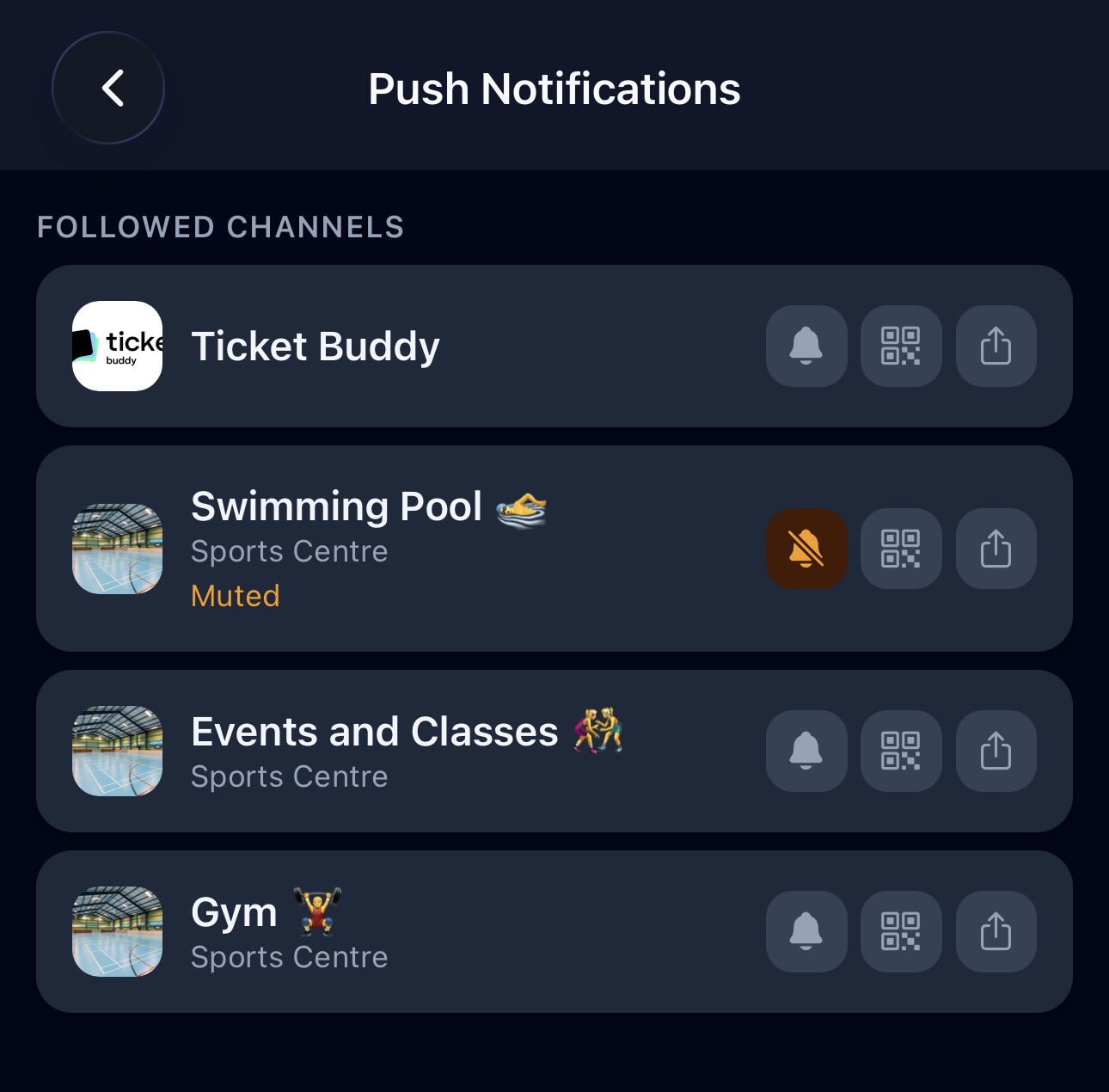This screenshot has height=1092, width=1109.
Task: Show QR code for the Gym channel
Action: pos(901,931)
